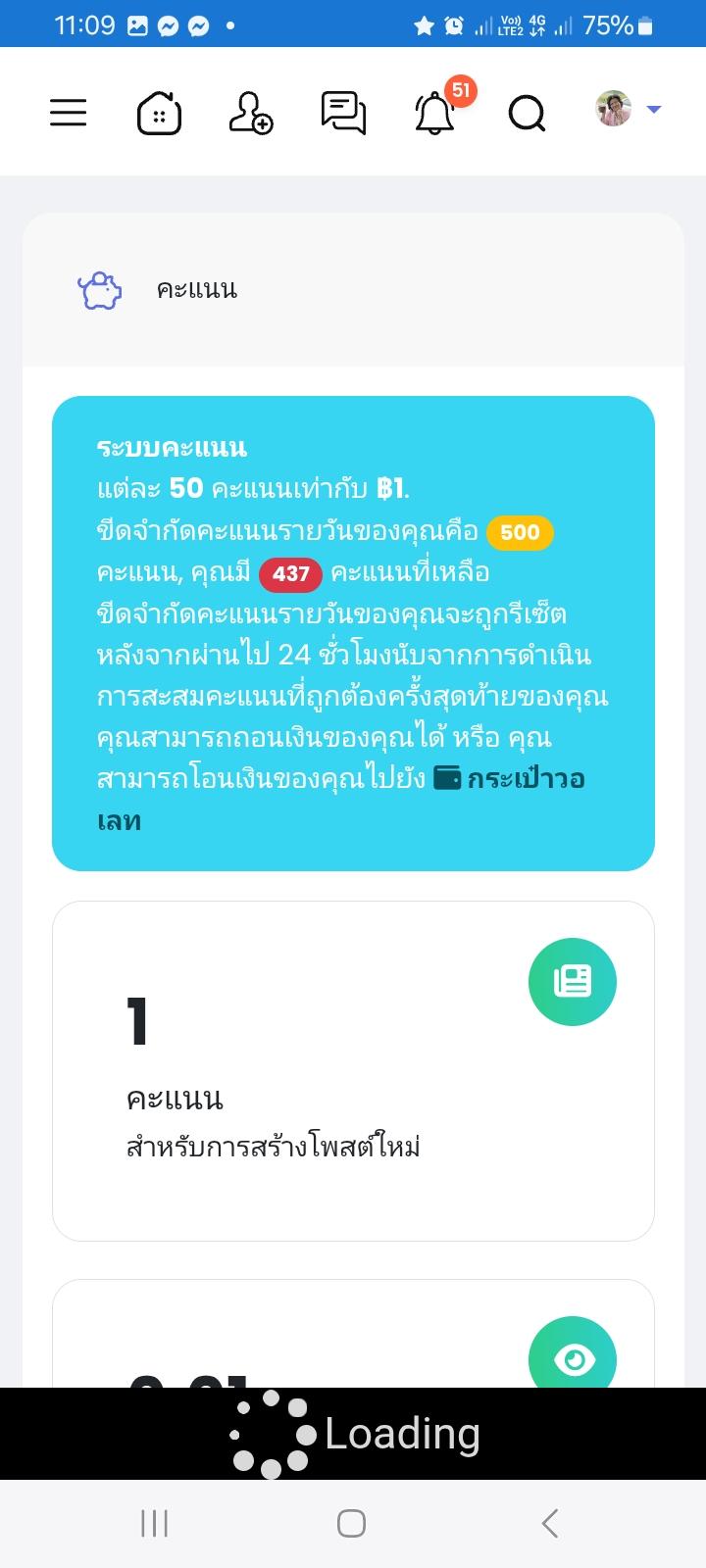The width and height of the screenshot is (706, 1568).
Task: Go to the home feed icon
Action: 159,113
